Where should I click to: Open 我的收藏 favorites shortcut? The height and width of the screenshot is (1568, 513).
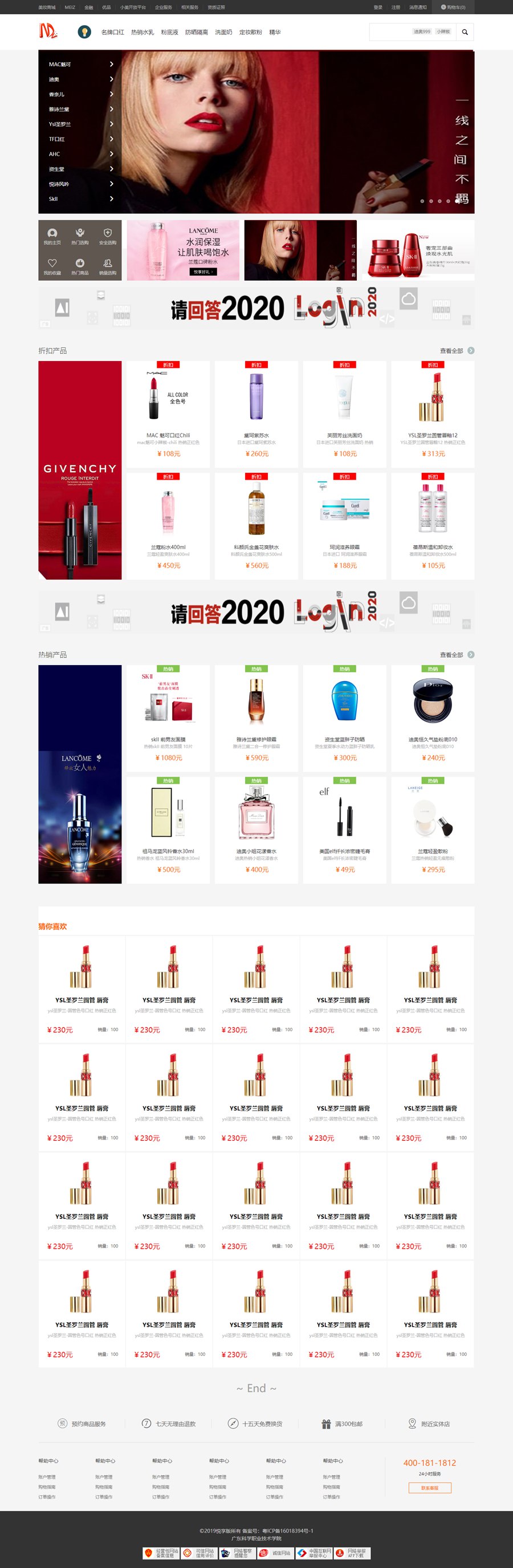pyautogui.click(x=52, y=266)
